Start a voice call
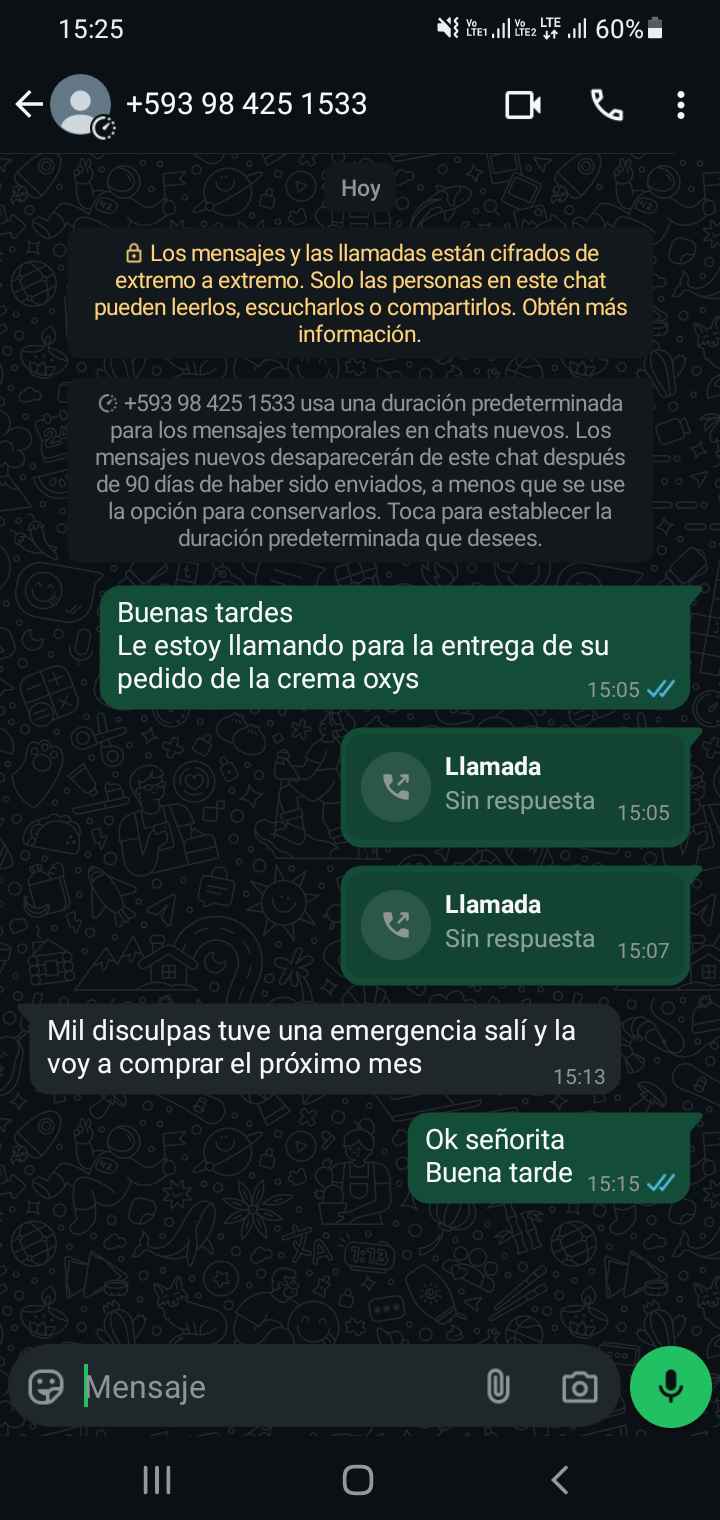720x1520 pixels. click(607, 105)
